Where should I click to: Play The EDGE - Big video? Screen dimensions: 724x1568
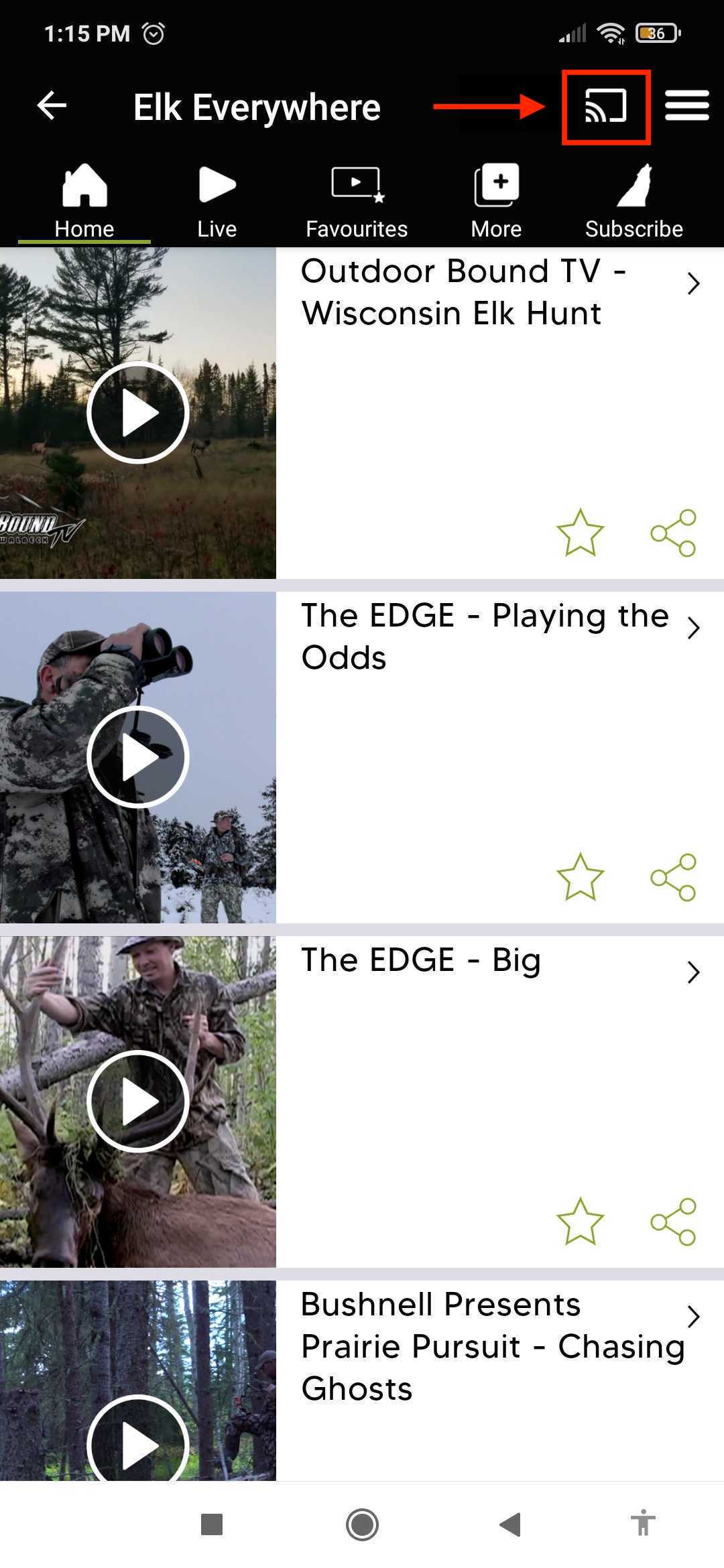(138, 1101)
